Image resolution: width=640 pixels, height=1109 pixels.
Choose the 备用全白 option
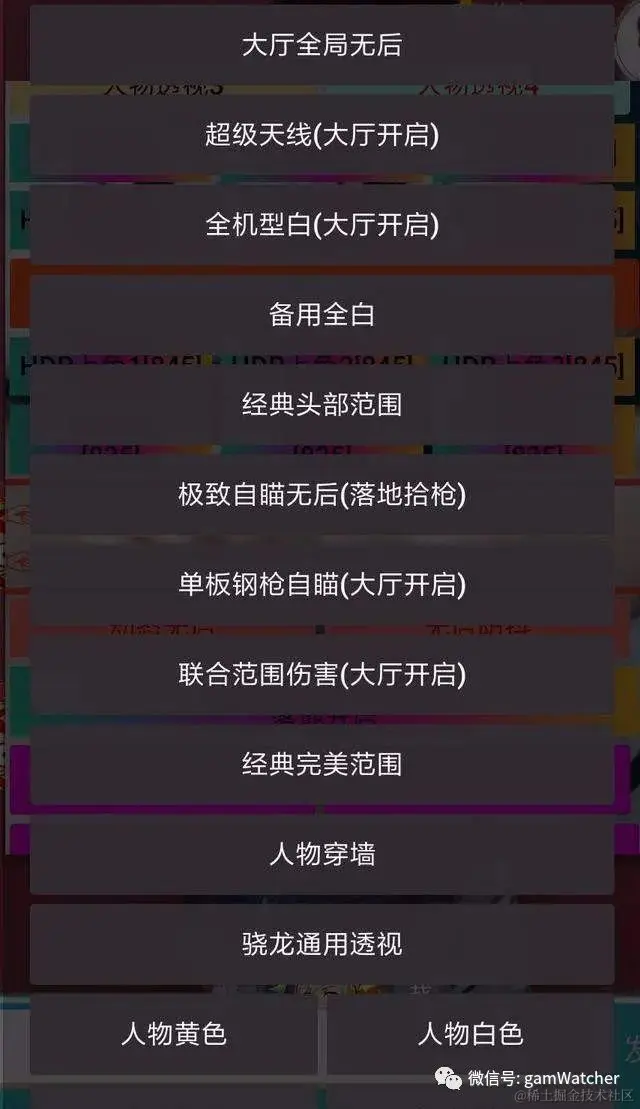321,315
